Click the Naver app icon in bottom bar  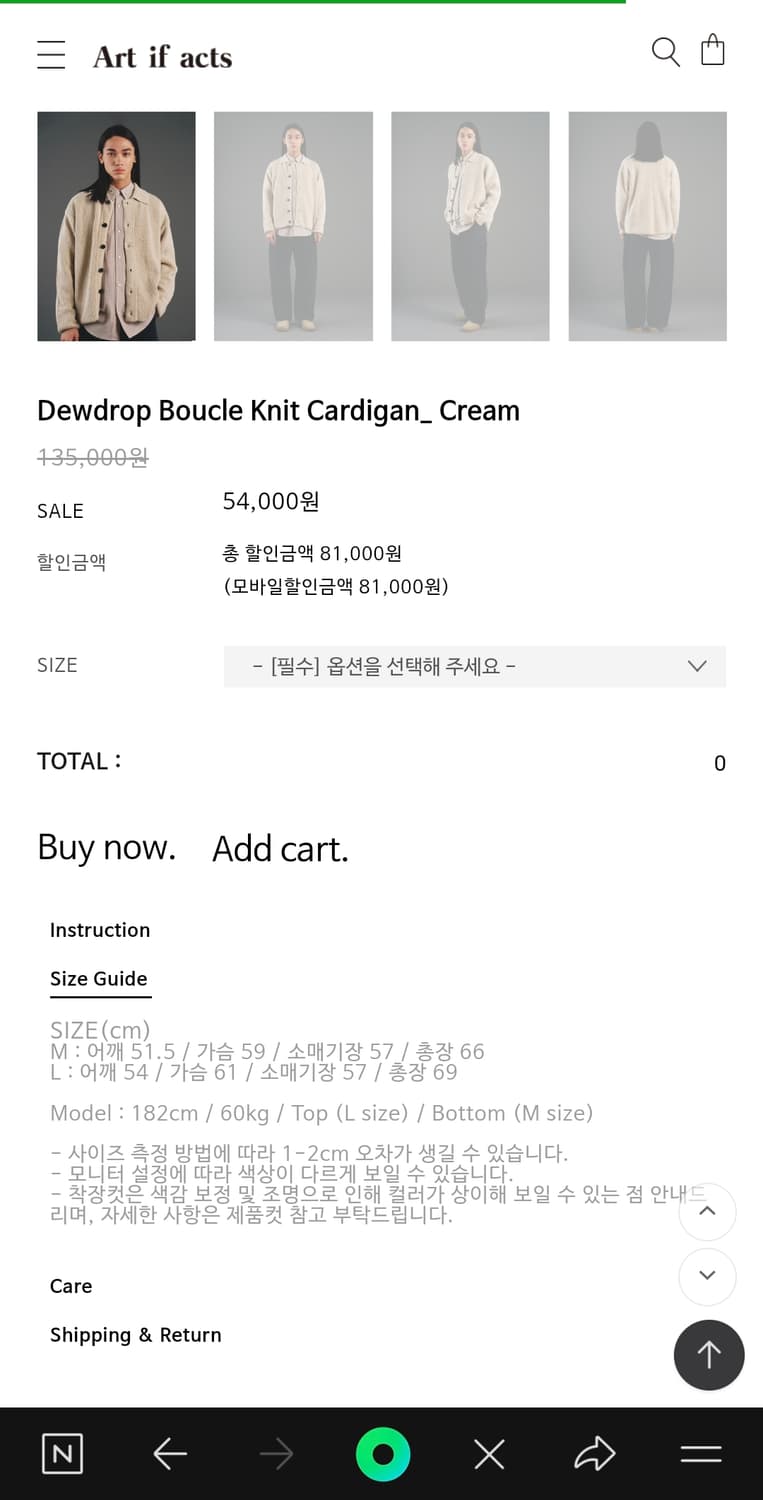click(61, 1454)
